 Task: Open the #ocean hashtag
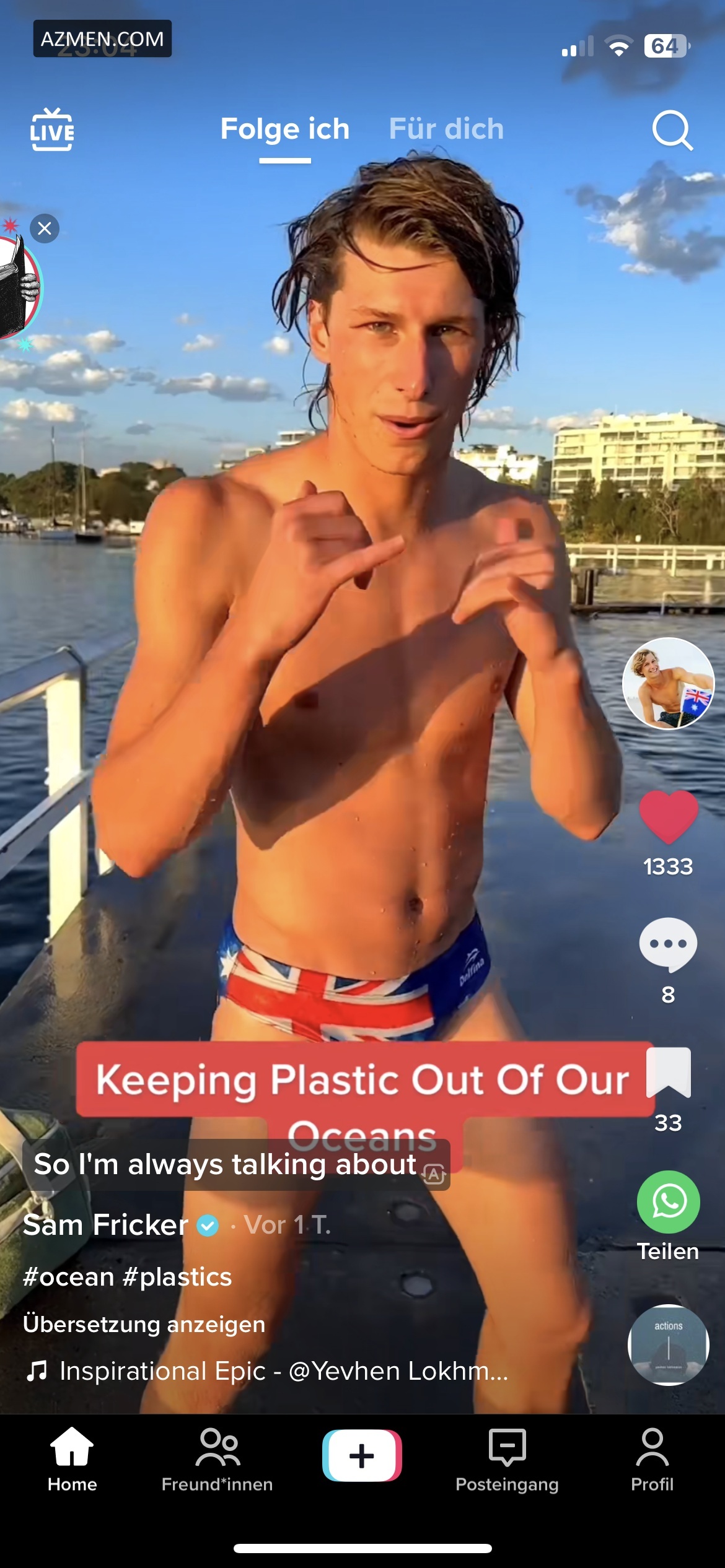pos(68,1277)
